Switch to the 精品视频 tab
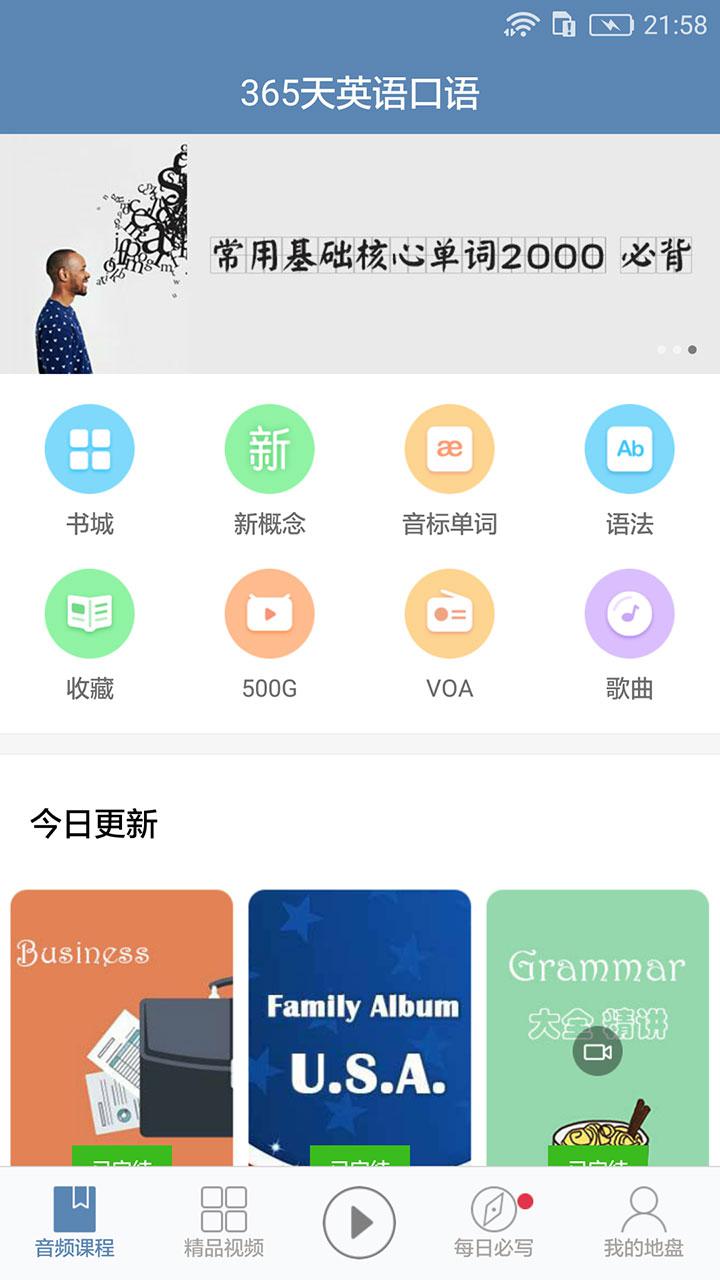 pyautogui.click(x=224, y=1222)
